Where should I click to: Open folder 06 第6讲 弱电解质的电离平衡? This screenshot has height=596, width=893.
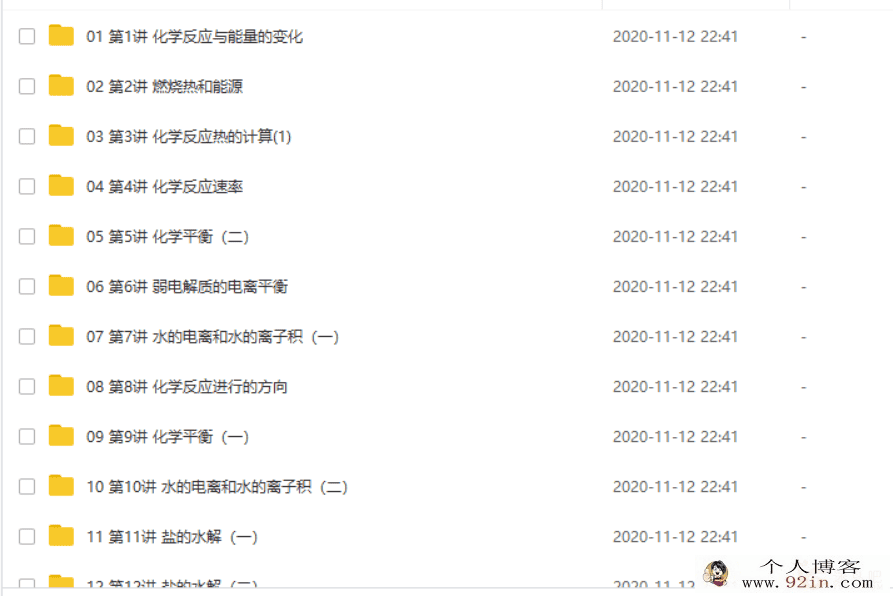click(x=186, y=287)
